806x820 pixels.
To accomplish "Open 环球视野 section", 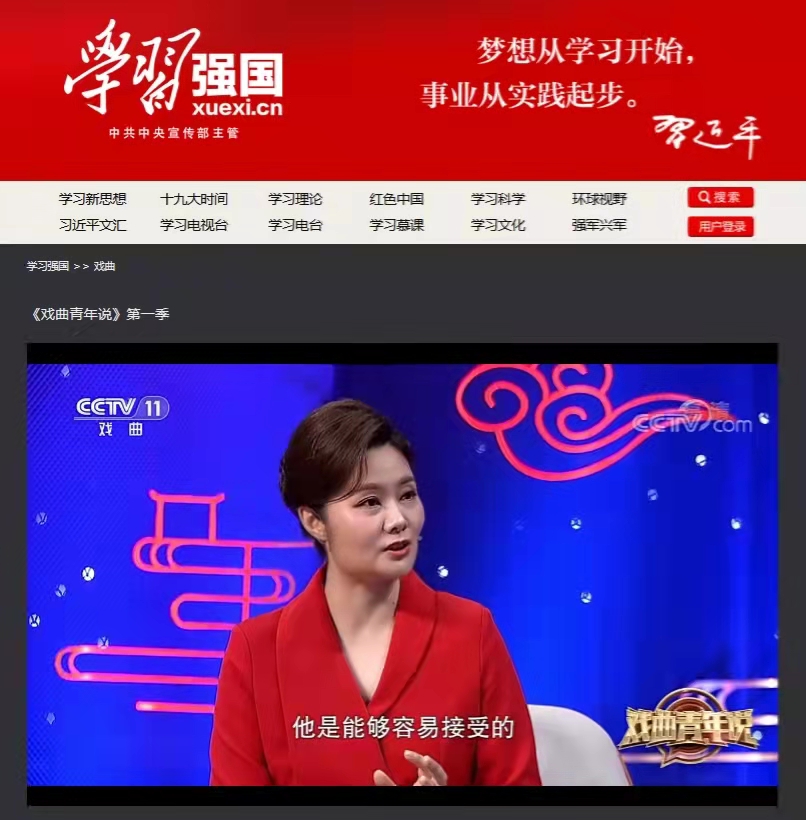I will point(599,199).
